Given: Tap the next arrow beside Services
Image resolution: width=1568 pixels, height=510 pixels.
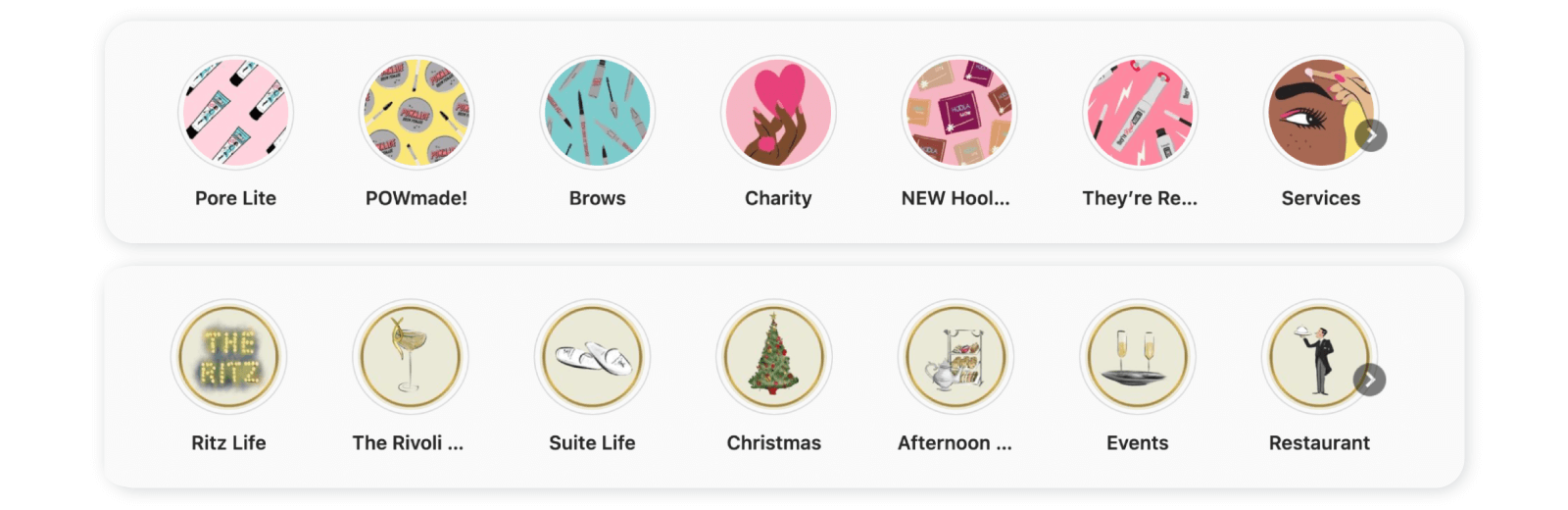Looking at the screenshot, I should pos(1371,135).
